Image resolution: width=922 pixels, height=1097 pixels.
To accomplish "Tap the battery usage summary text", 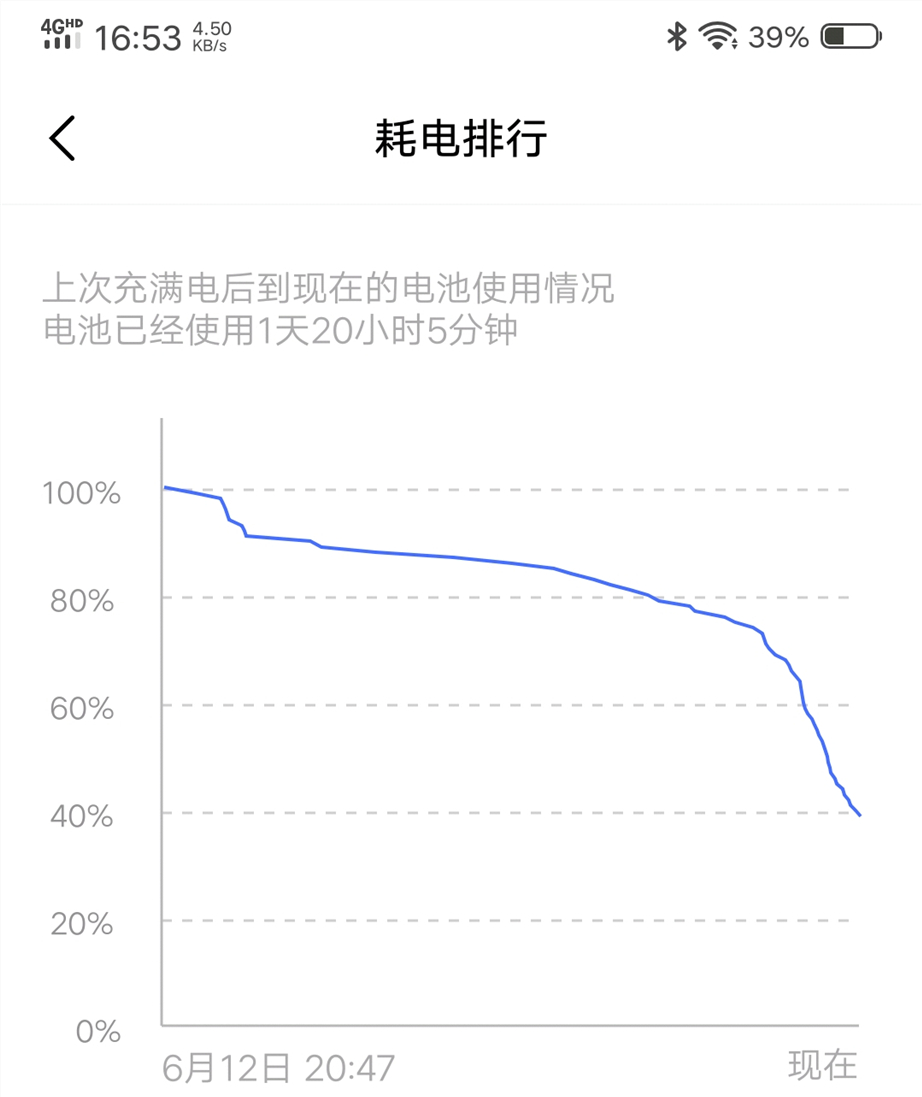I will (x=330, y=289).
